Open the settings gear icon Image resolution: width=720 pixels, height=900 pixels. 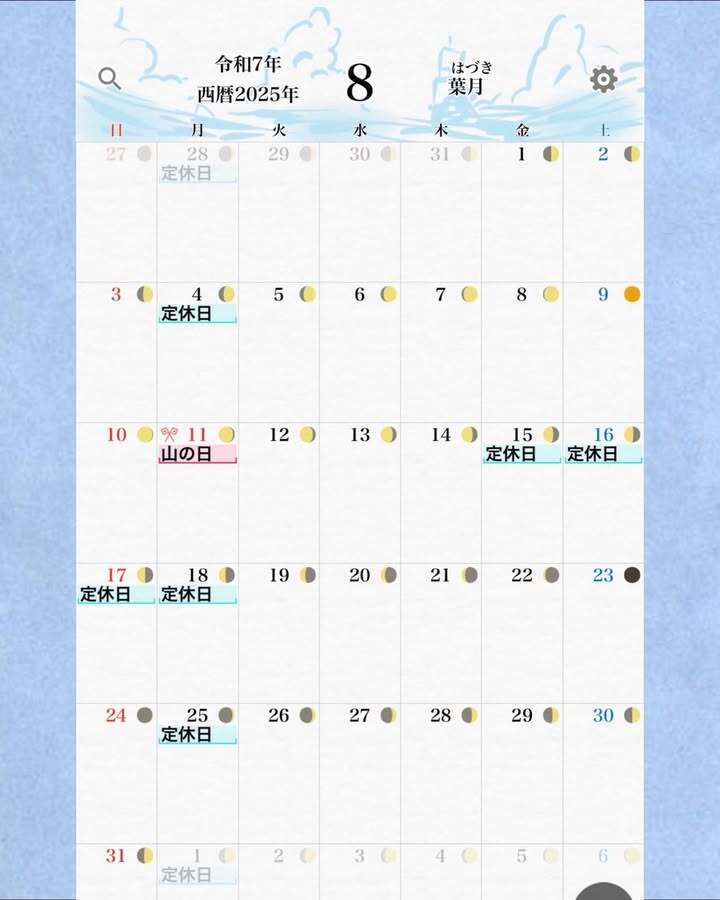603,79
